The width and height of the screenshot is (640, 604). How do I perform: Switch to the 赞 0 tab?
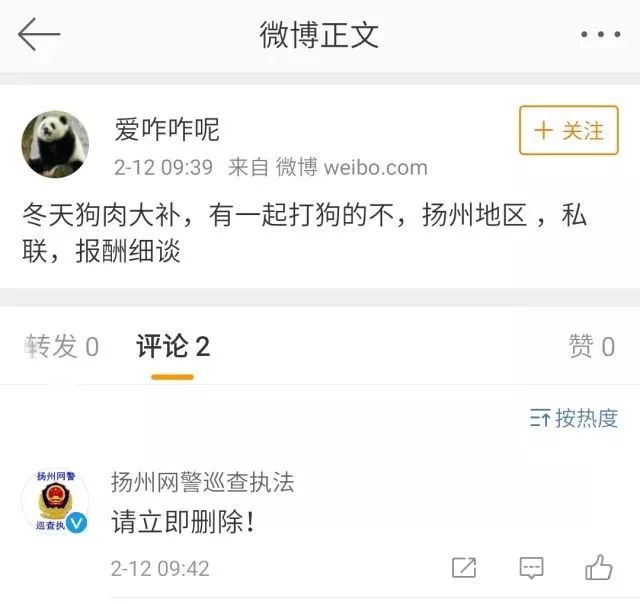click(x=590, y=347)
